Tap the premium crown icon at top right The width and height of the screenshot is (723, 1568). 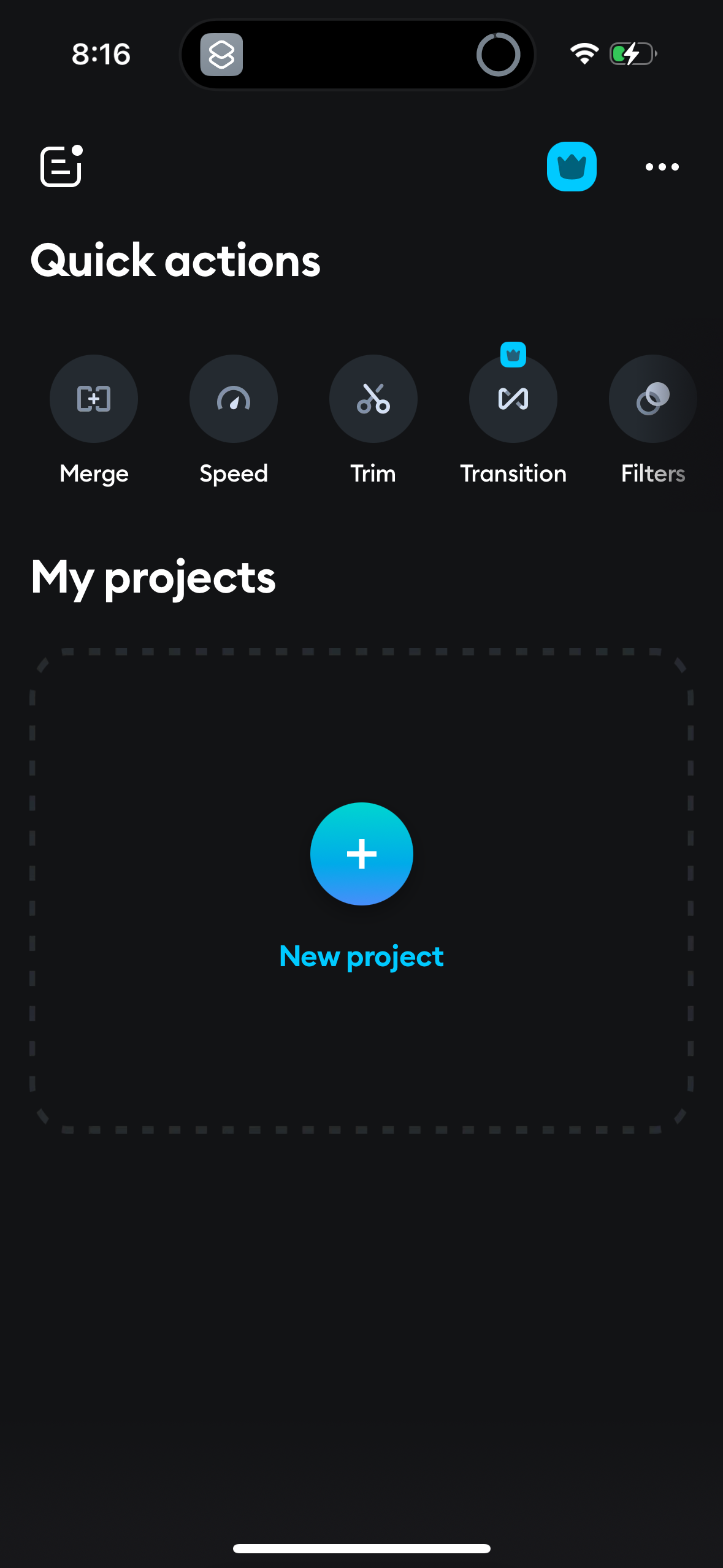pos(572,167)
